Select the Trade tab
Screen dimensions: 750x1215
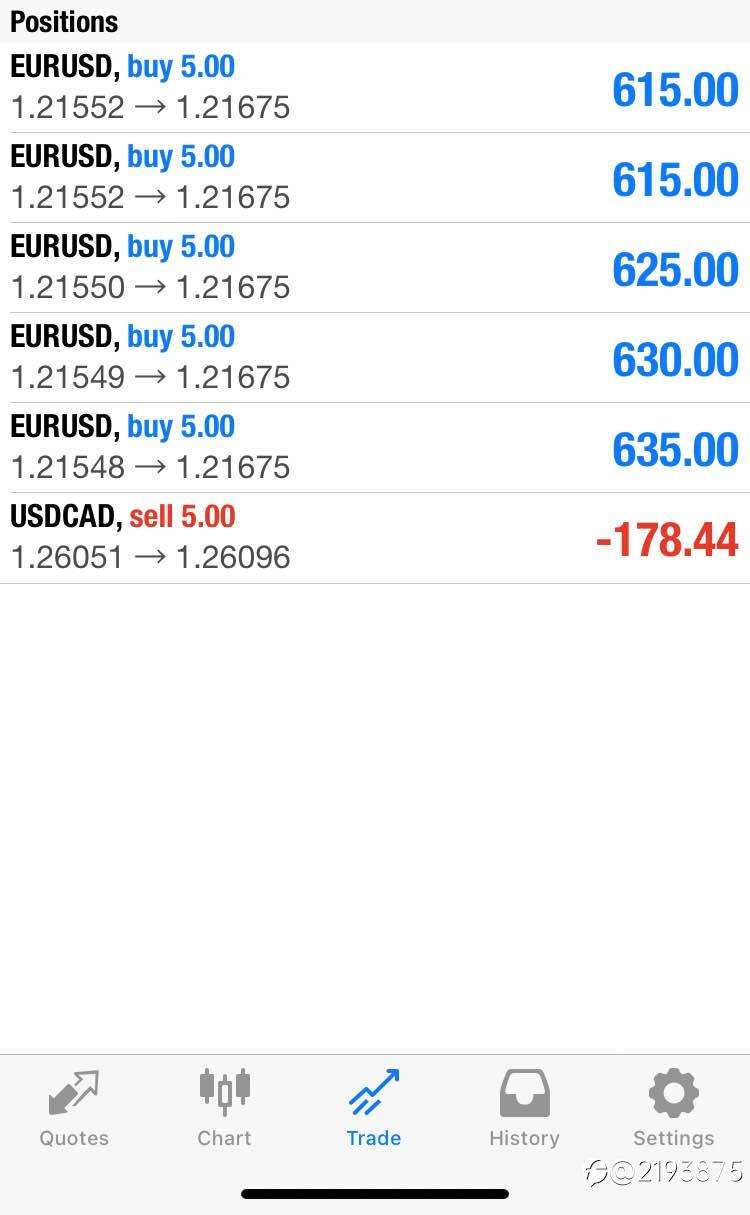click(x=374, y=1108)
